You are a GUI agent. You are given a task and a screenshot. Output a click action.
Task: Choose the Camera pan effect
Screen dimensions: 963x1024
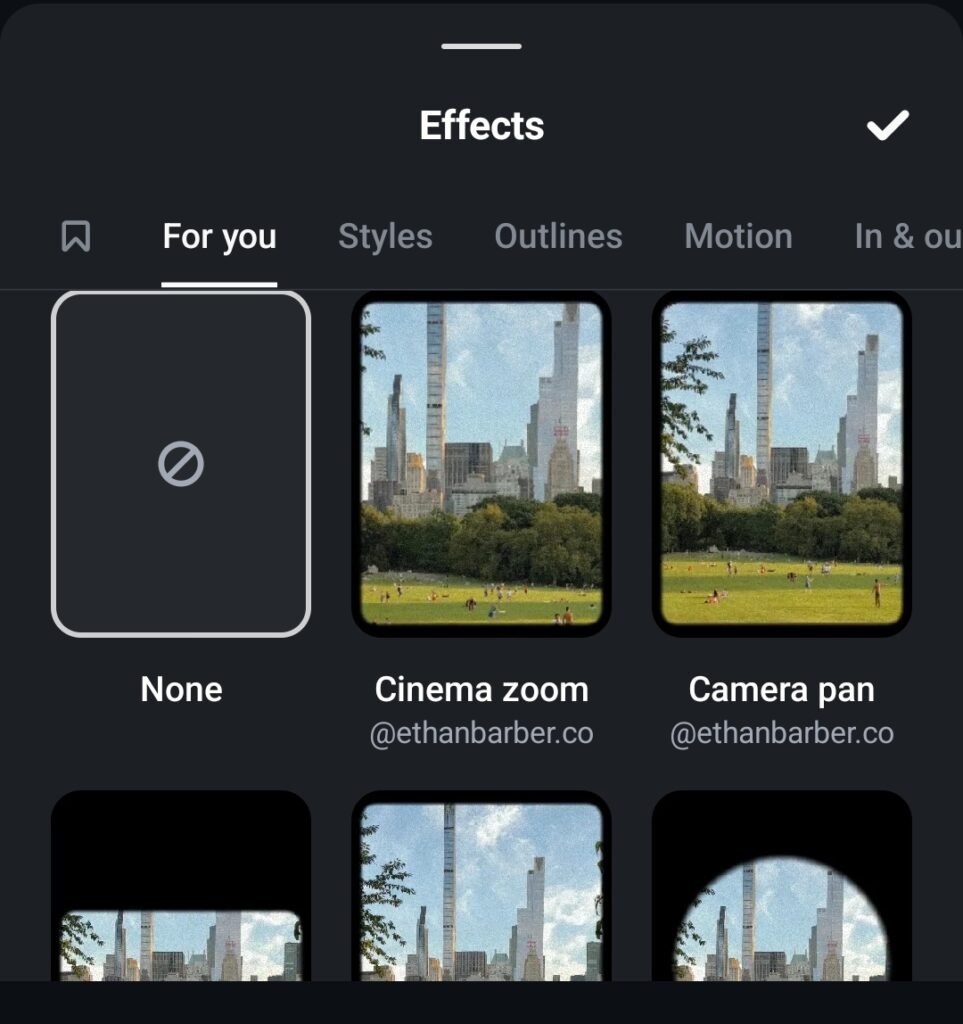coord(781,464)
